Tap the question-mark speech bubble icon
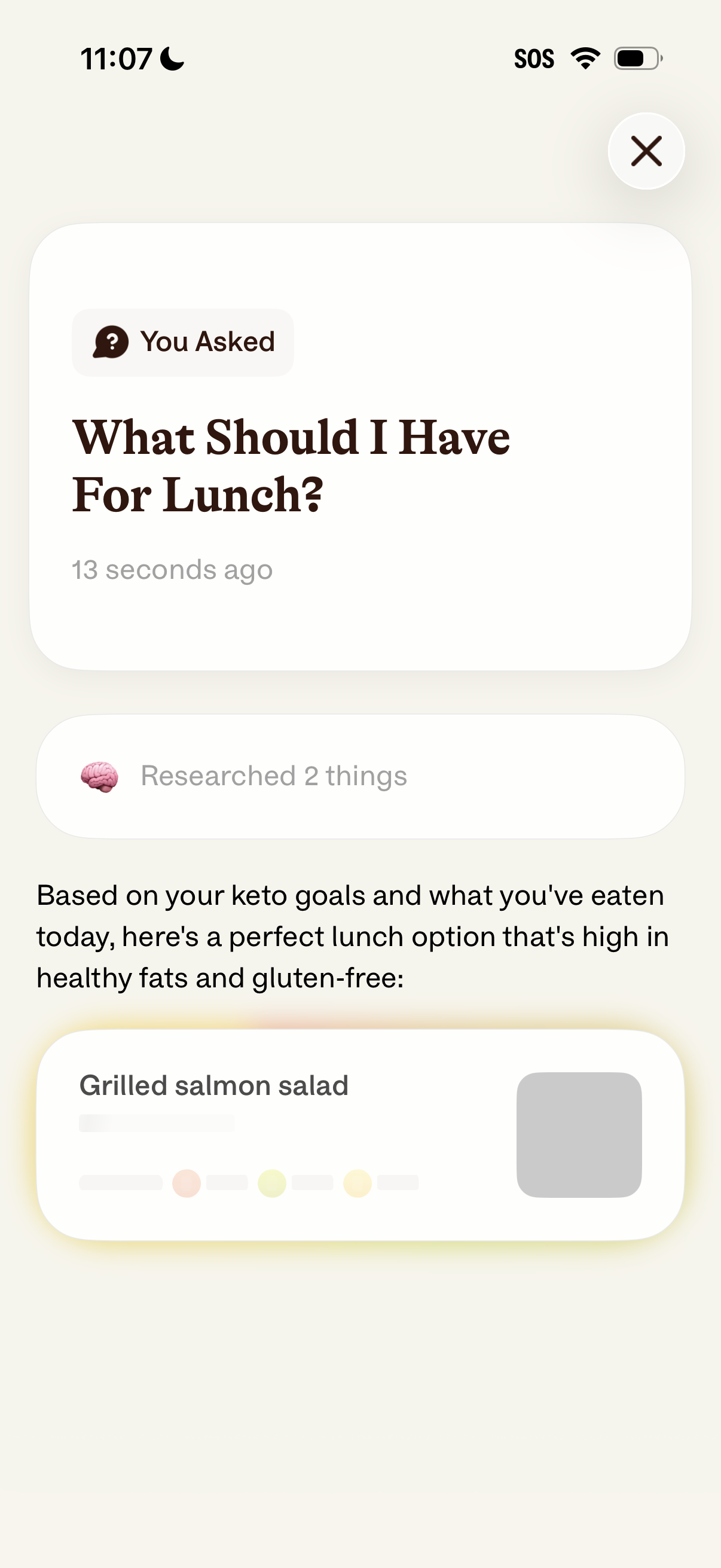This screenshot has height=1568, width=721. coord(111,342)
